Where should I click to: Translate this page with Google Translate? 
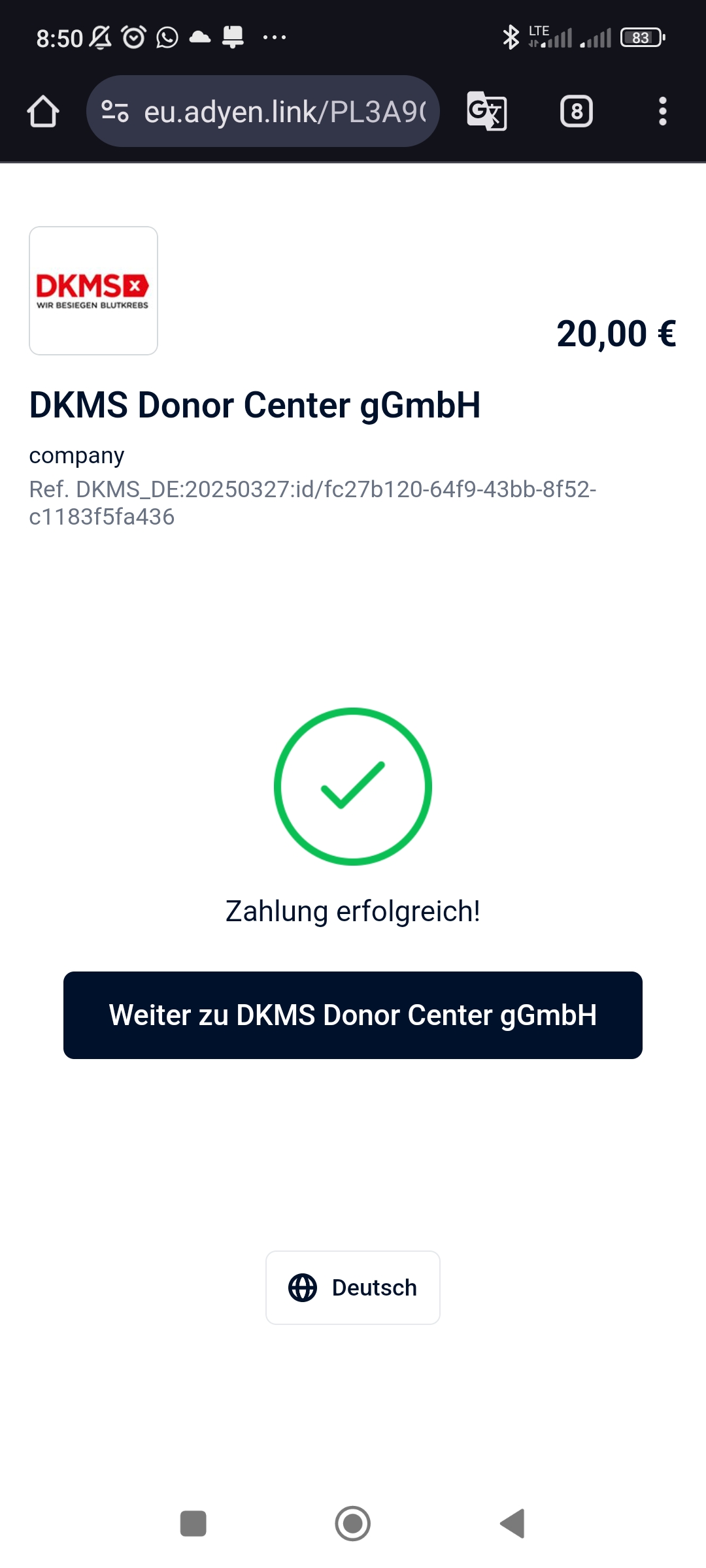pos(487,111)
